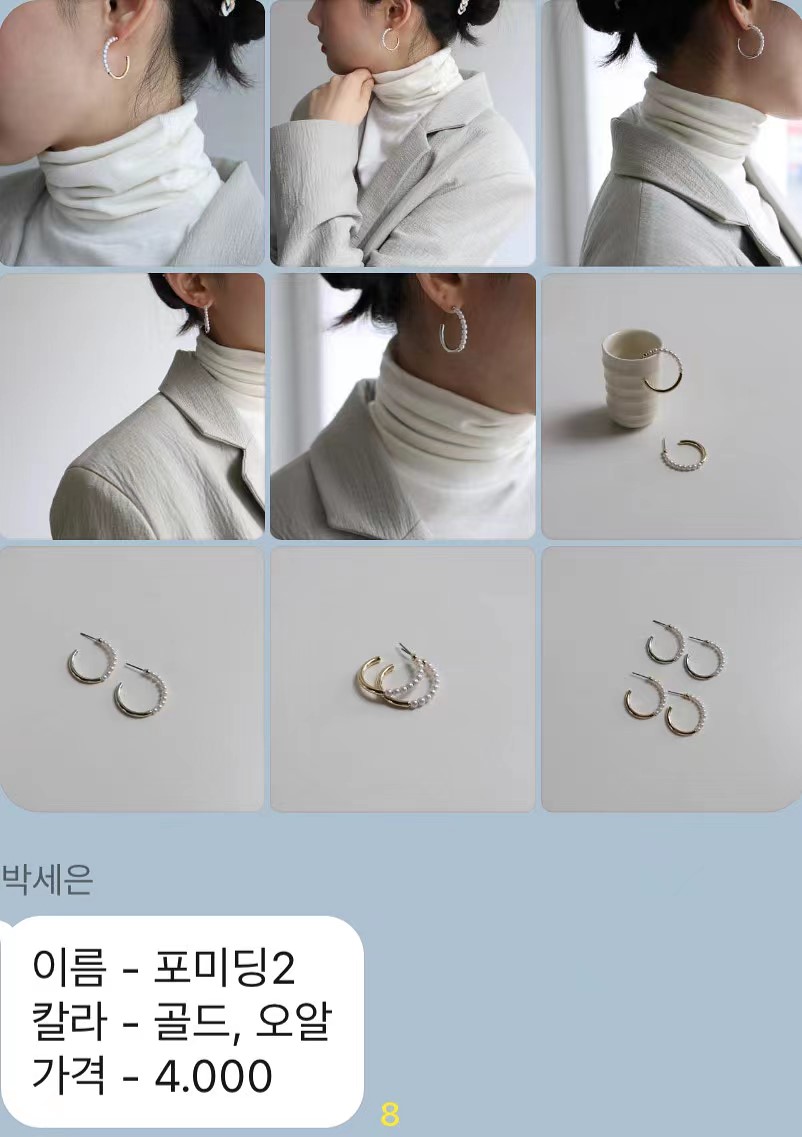Open the photo showing four hoop earrings
802x1137 pixels.
(x=670, y=678)
